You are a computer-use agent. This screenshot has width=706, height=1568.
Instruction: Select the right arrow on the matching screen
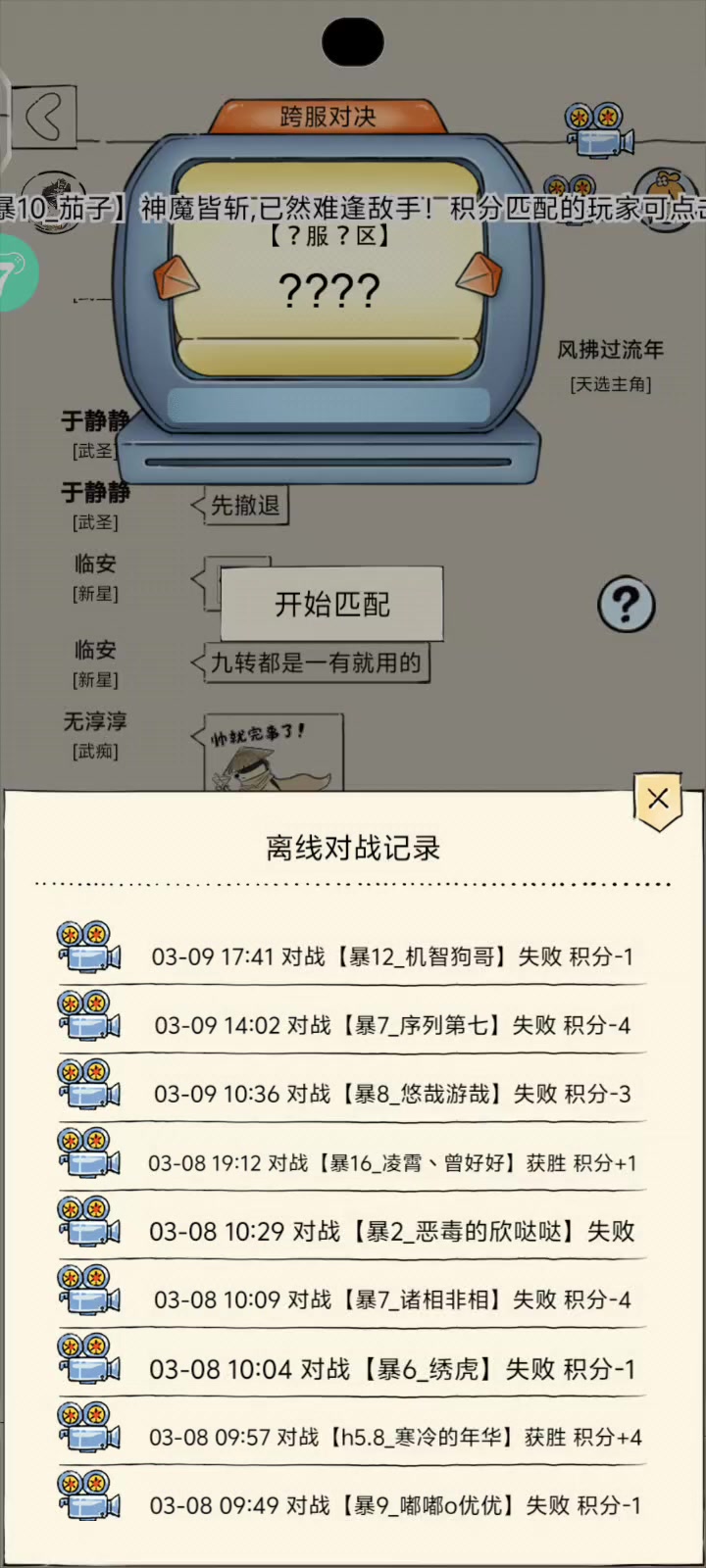tap(479, 274)
